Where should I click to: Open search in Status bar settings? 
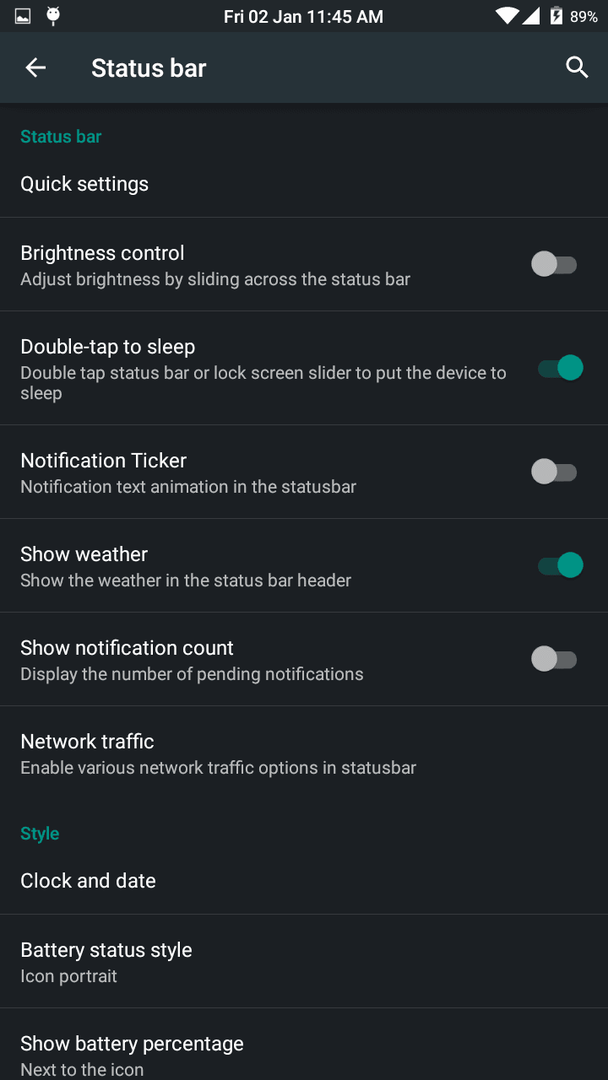577,68
